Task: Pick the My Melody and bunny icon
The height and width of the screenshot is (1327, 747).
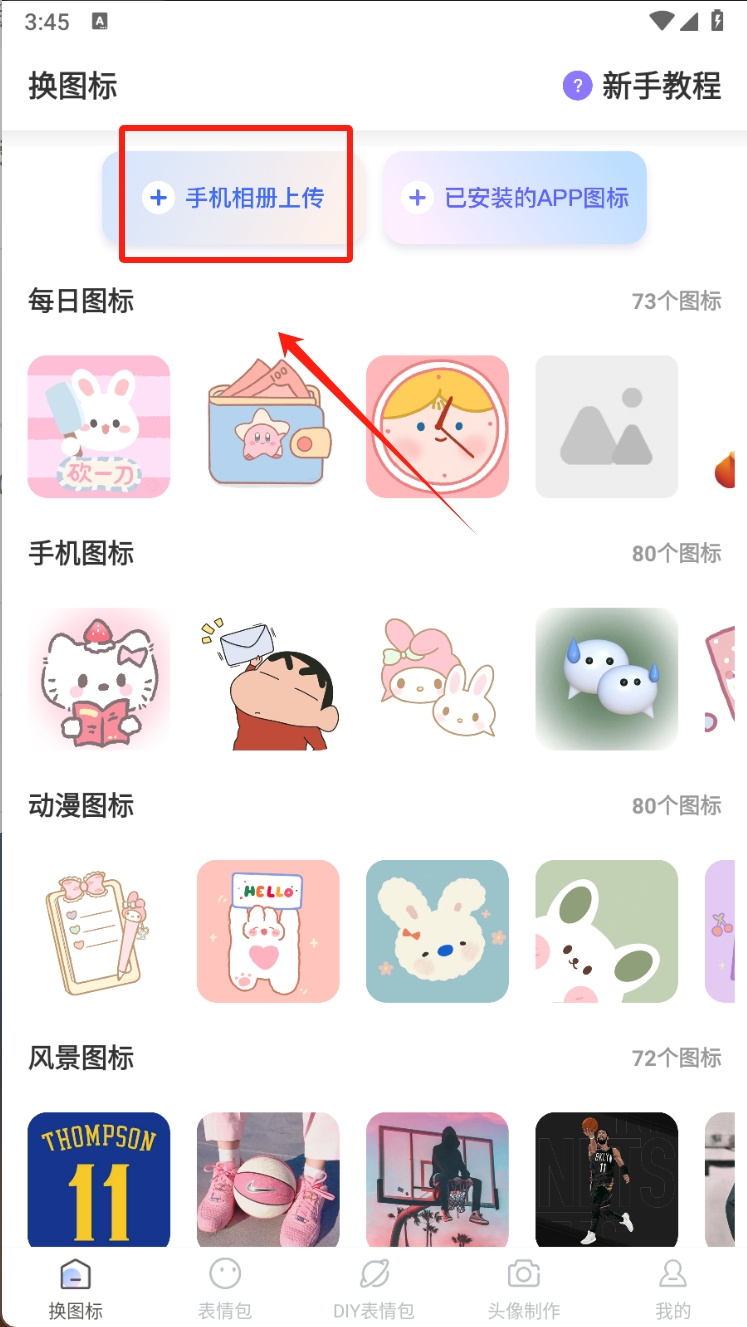Action: pyautogui.click(x=437, y=679)
